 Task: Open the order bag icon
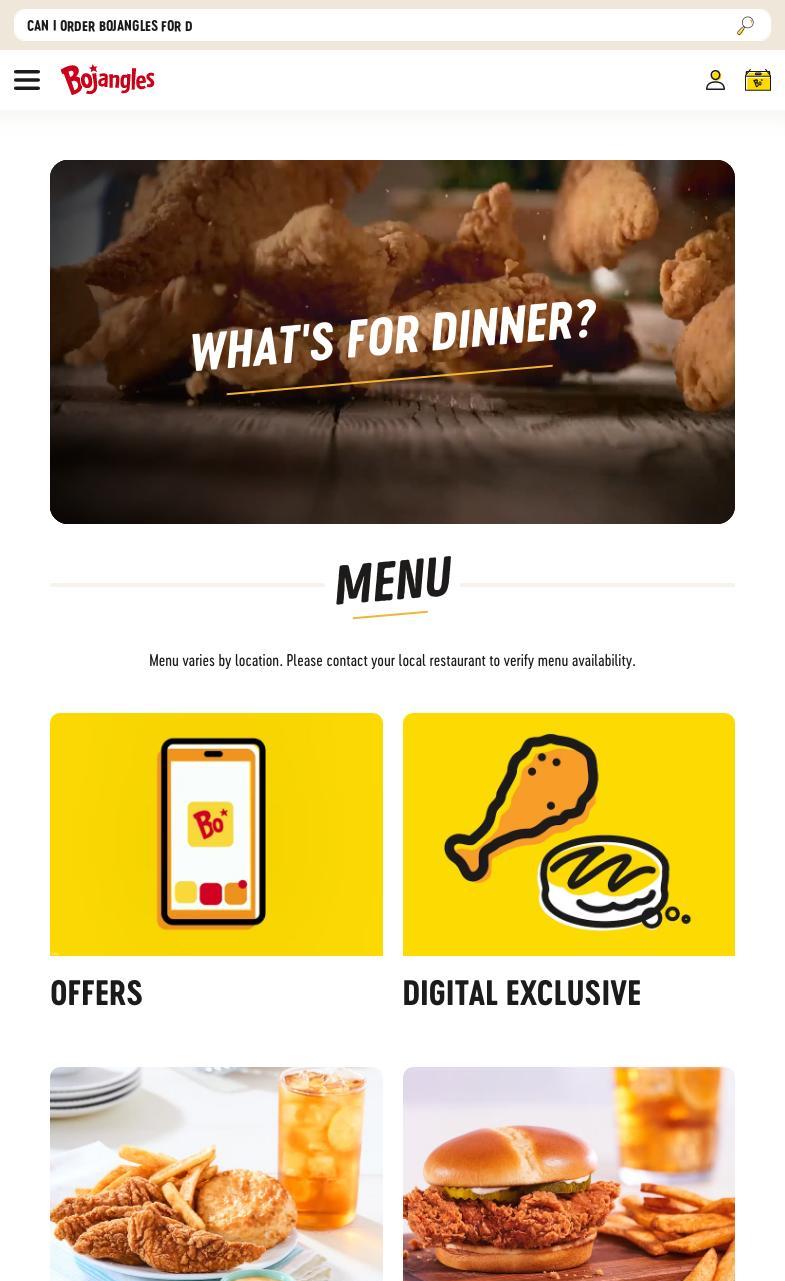pyautogui.click(x=758, y=80)
